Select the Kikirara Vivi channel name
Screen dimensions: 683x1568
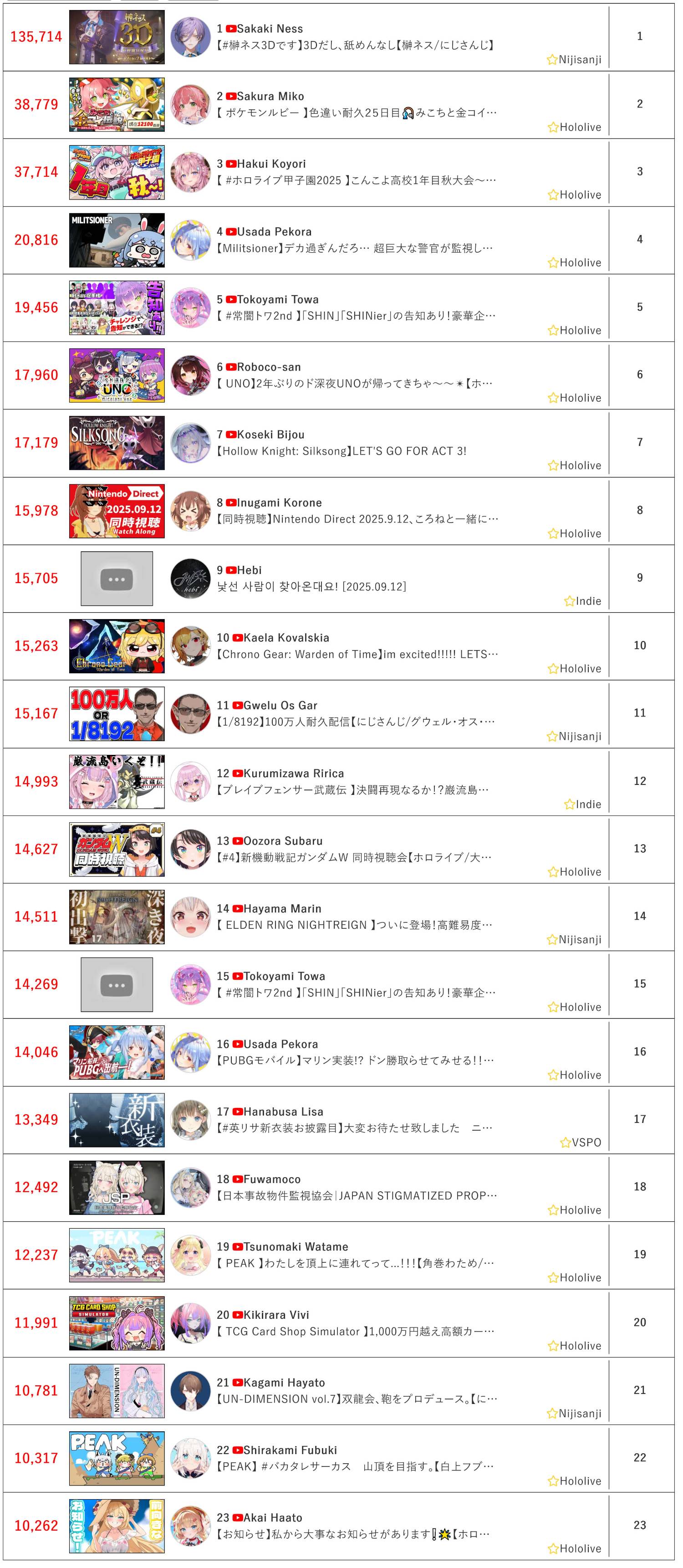coord(276,1315)
